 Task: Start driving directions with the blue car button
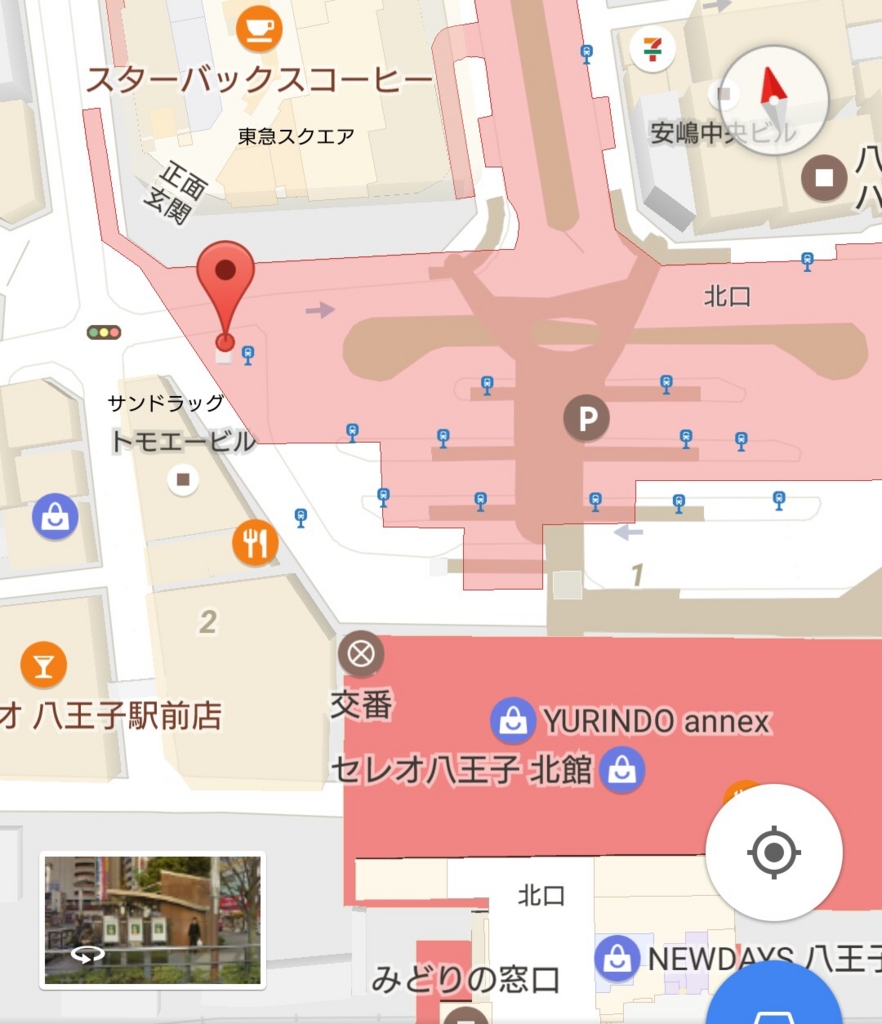[775, 1000]
